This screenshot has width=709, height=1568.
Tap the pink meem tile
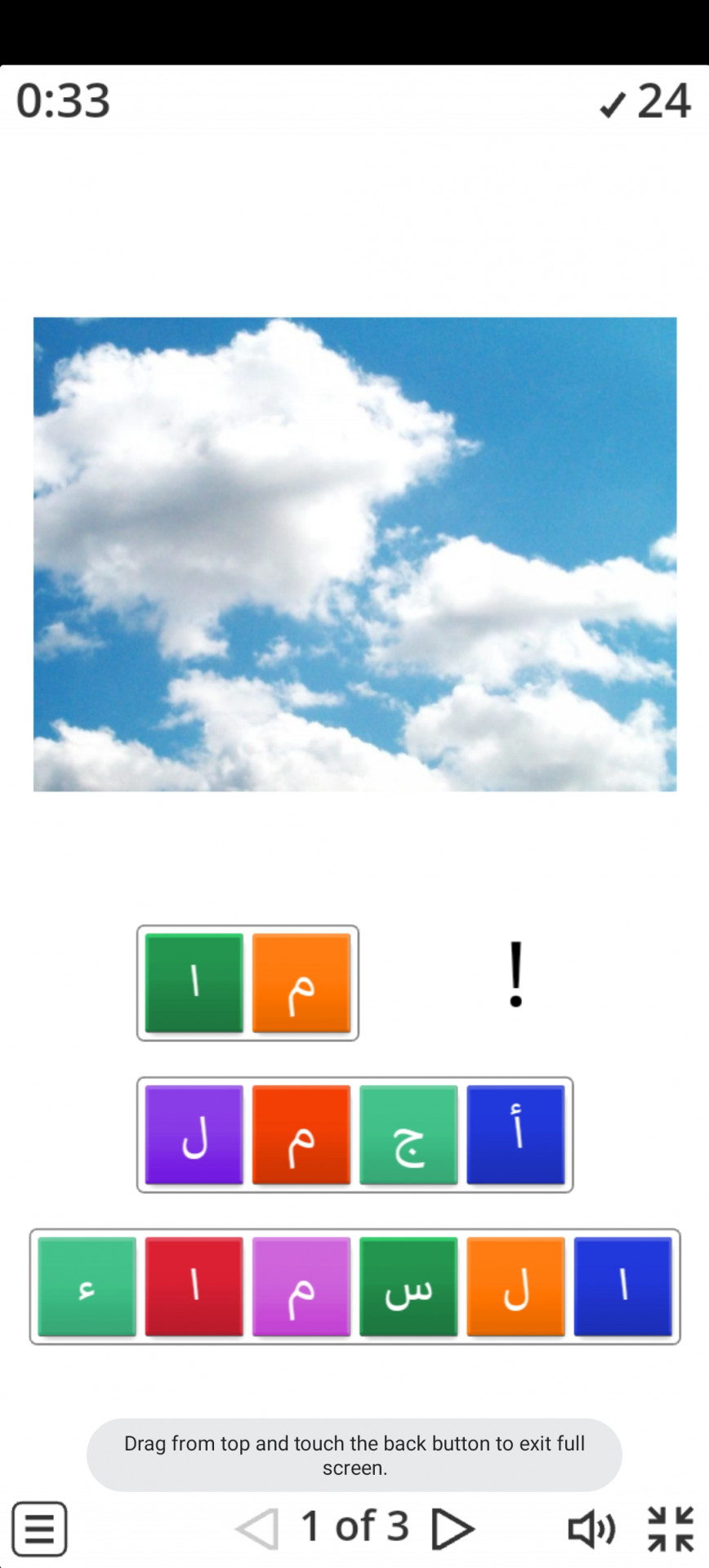coord(301,1286)
